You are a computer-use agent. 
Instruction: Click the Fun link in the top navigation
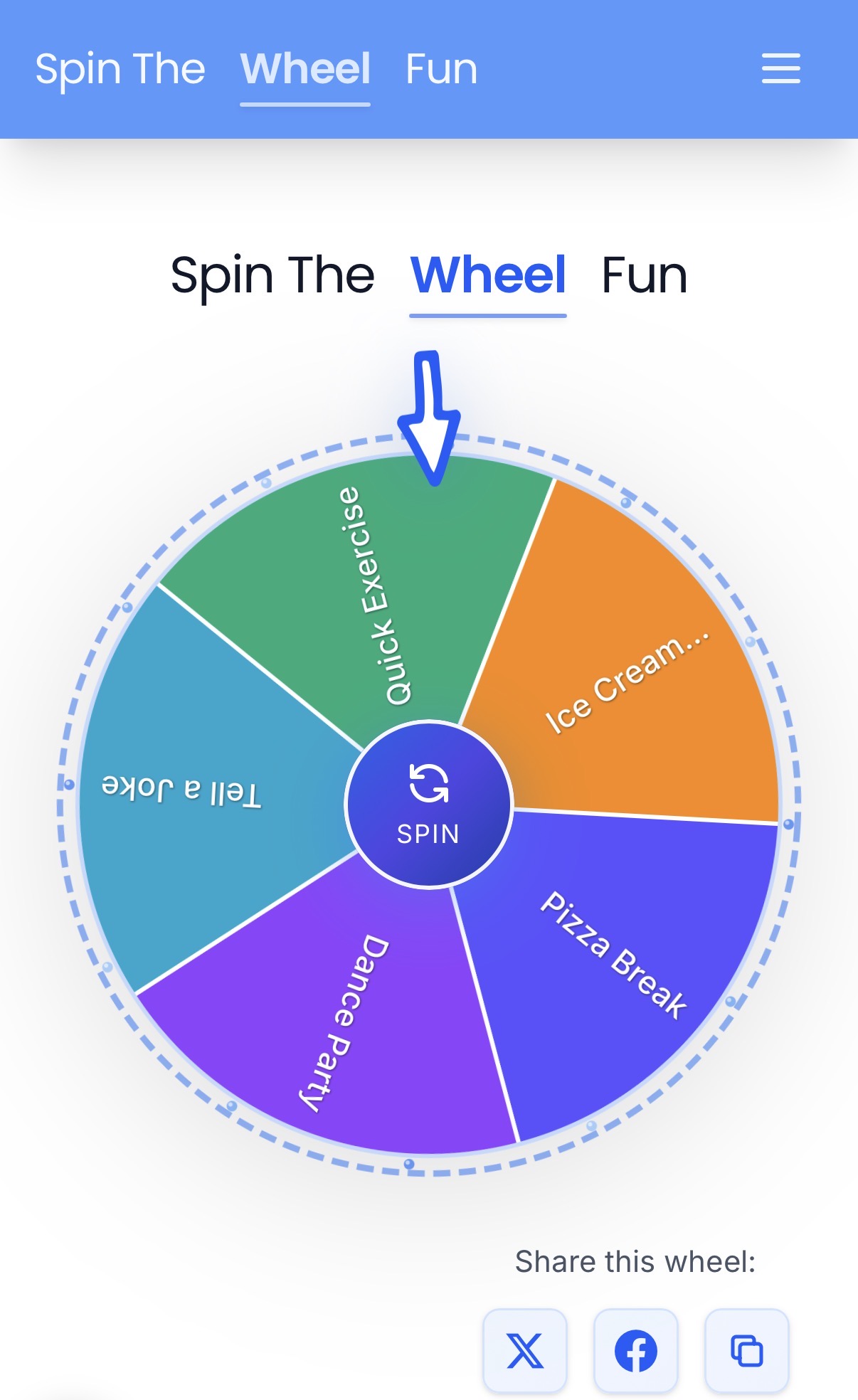440,69
